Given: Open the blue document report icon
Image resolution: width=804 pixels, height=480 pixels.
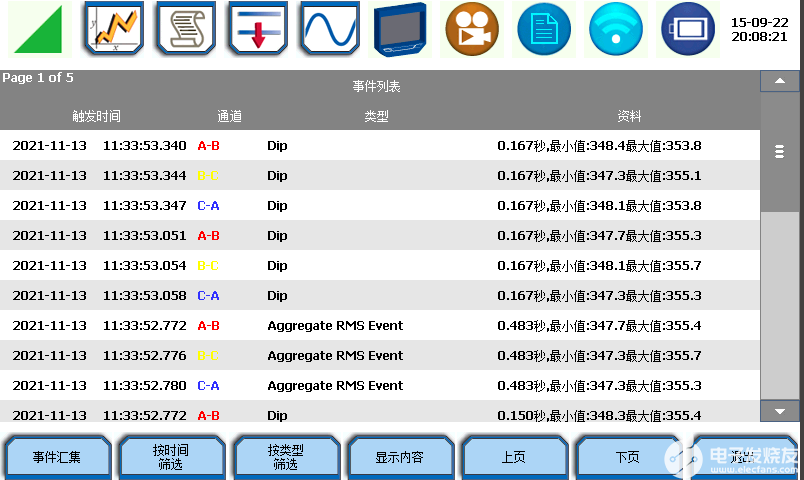Looking at the screenshot, I should [544, 29].
